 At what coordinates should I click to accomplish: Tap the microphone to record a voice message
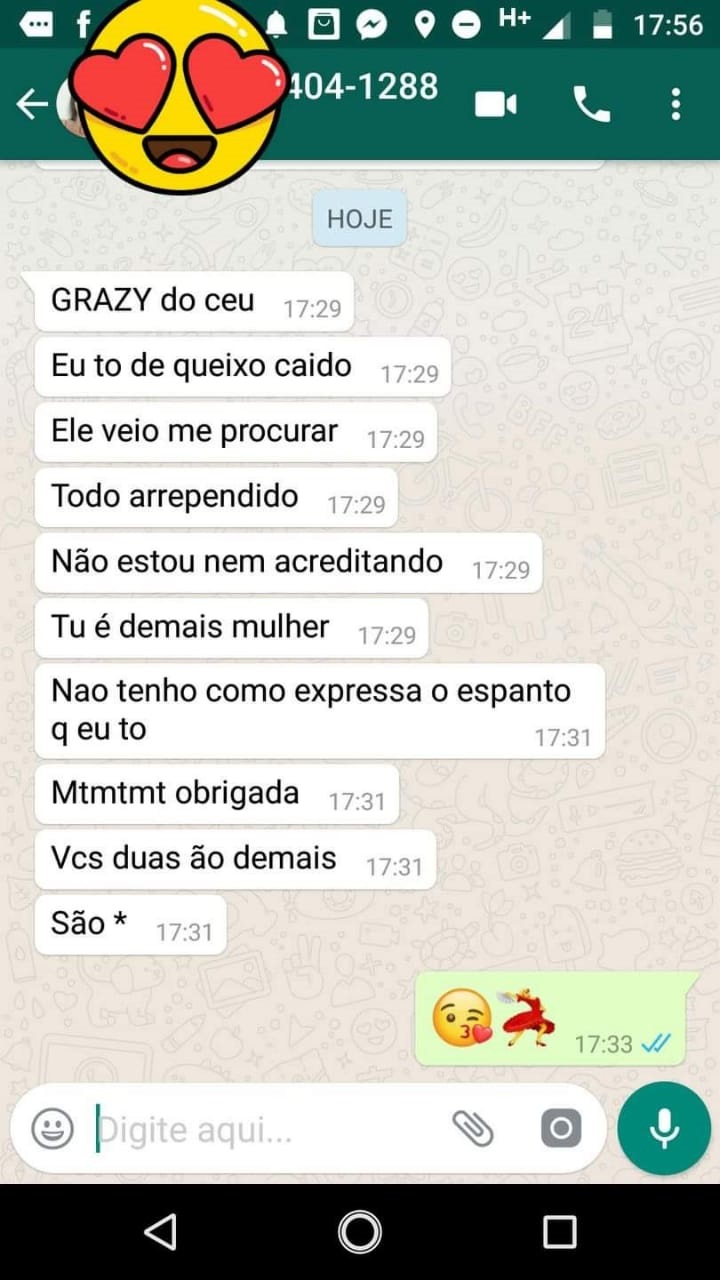[x=664, y=1128]
